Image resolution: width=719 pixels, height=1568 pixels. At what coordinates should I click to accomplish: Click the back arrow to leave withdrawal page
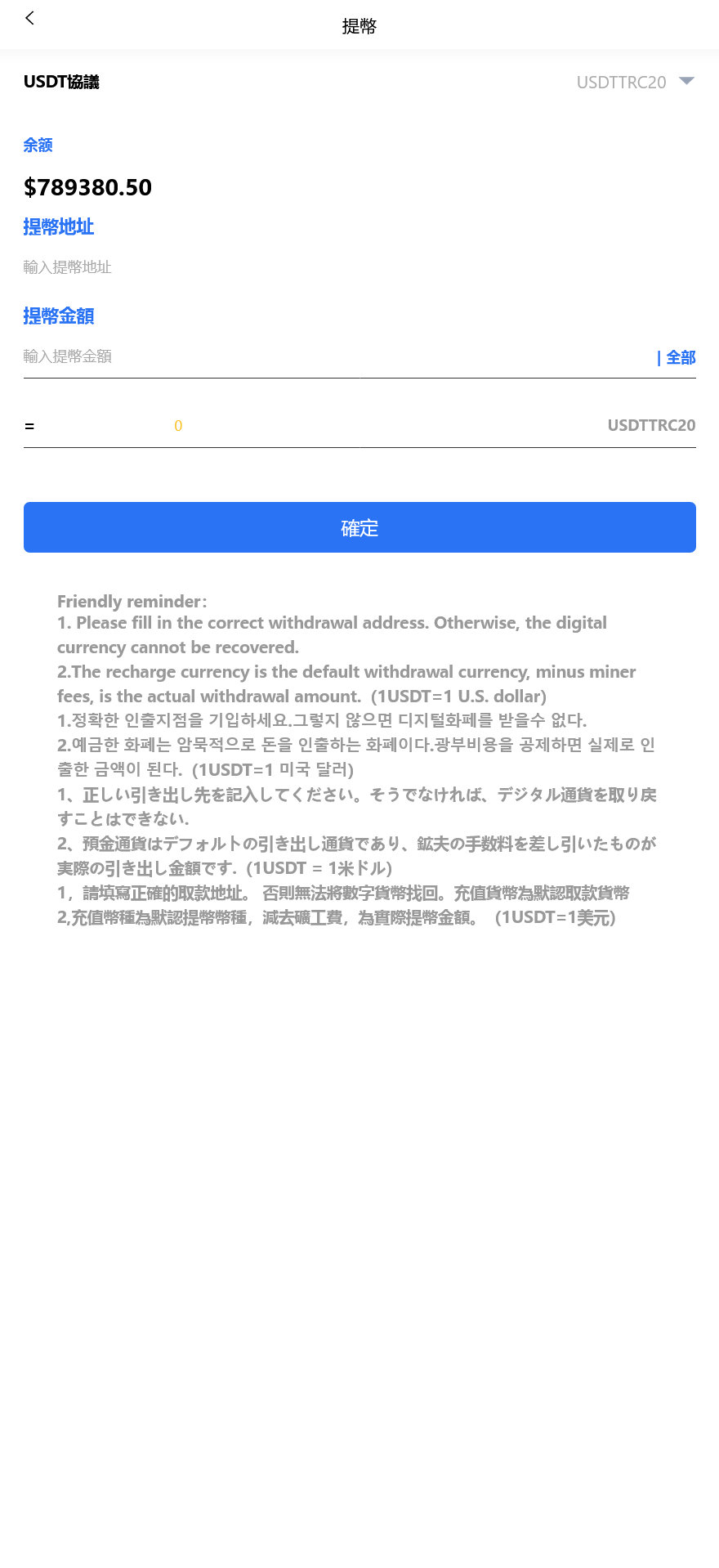coord(29,18)
